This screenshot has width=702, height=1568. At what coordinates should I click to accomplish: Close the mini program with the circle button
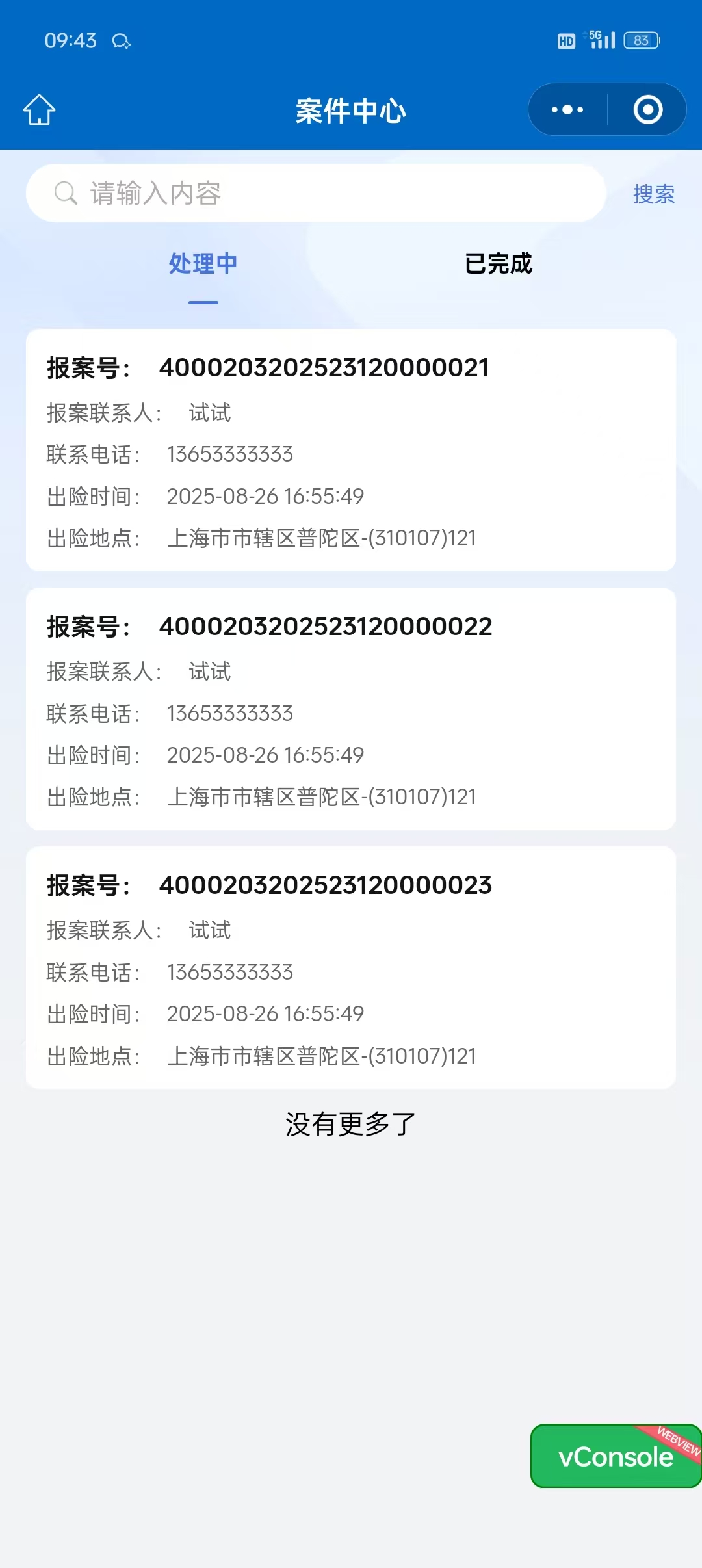647,110
